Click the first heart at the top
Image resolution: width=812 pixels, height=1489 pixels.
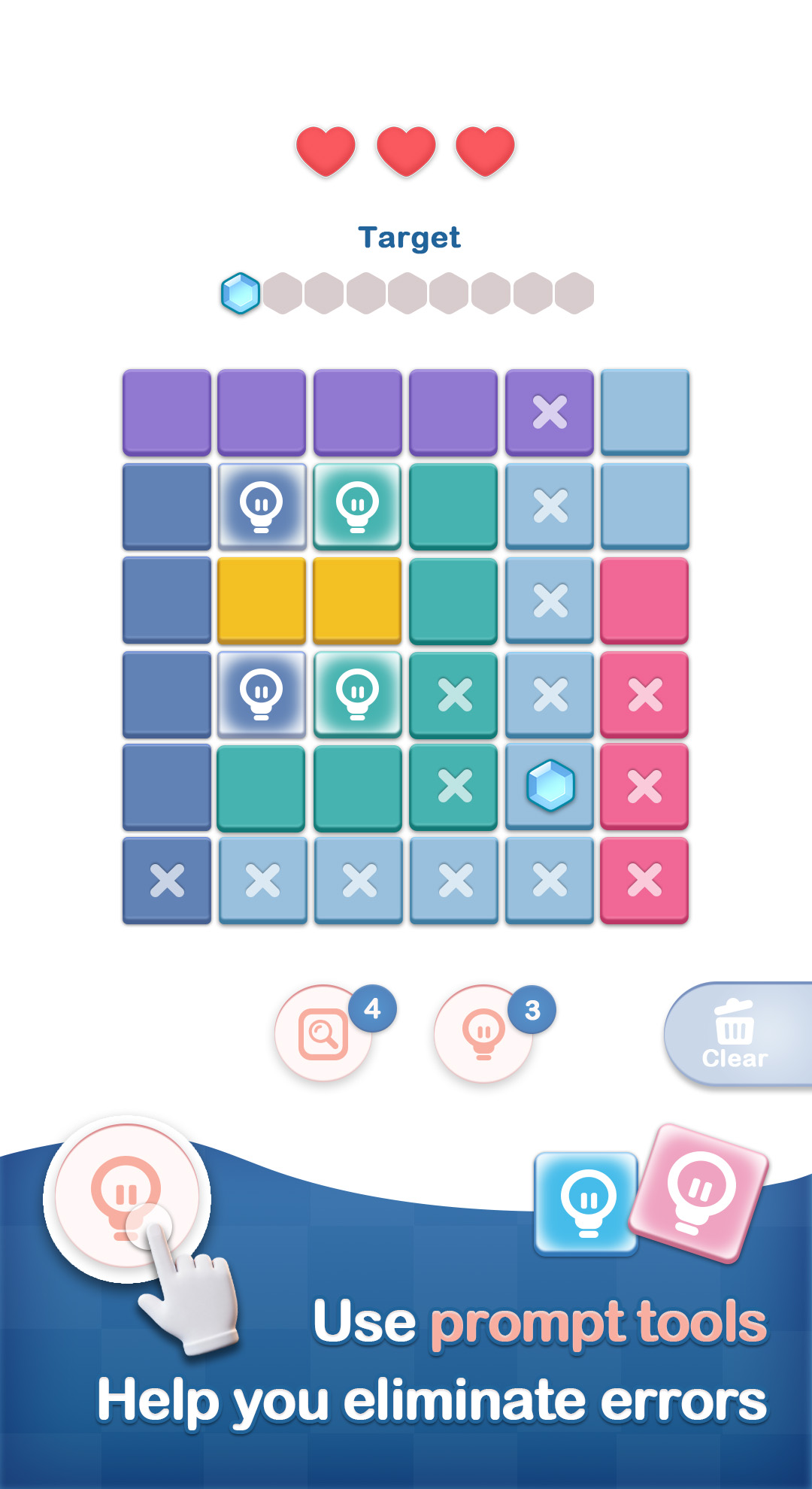326,150
